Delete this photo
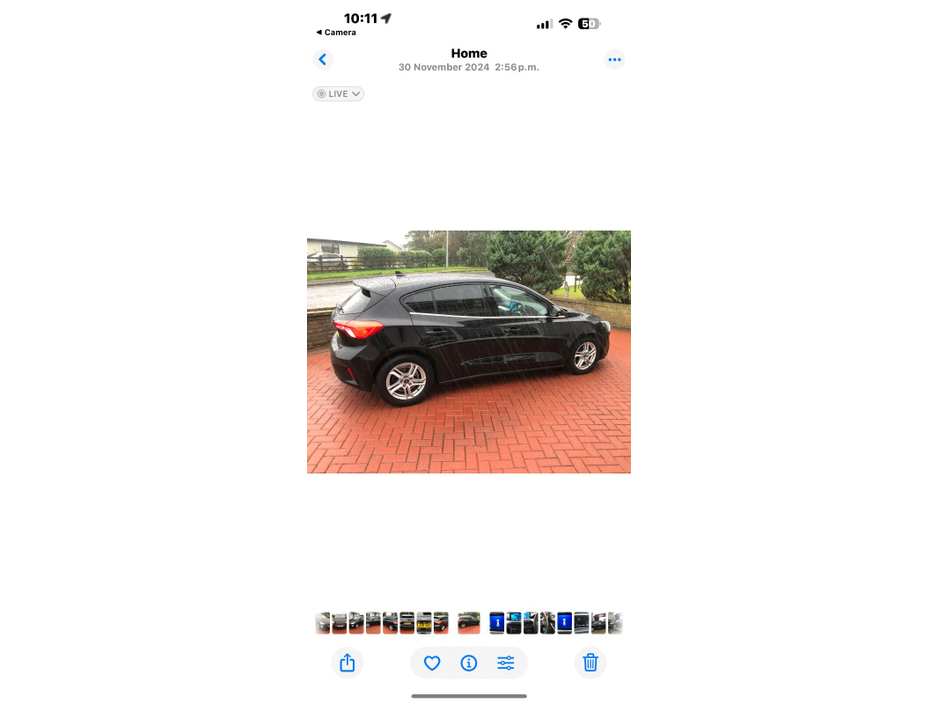 590,663
